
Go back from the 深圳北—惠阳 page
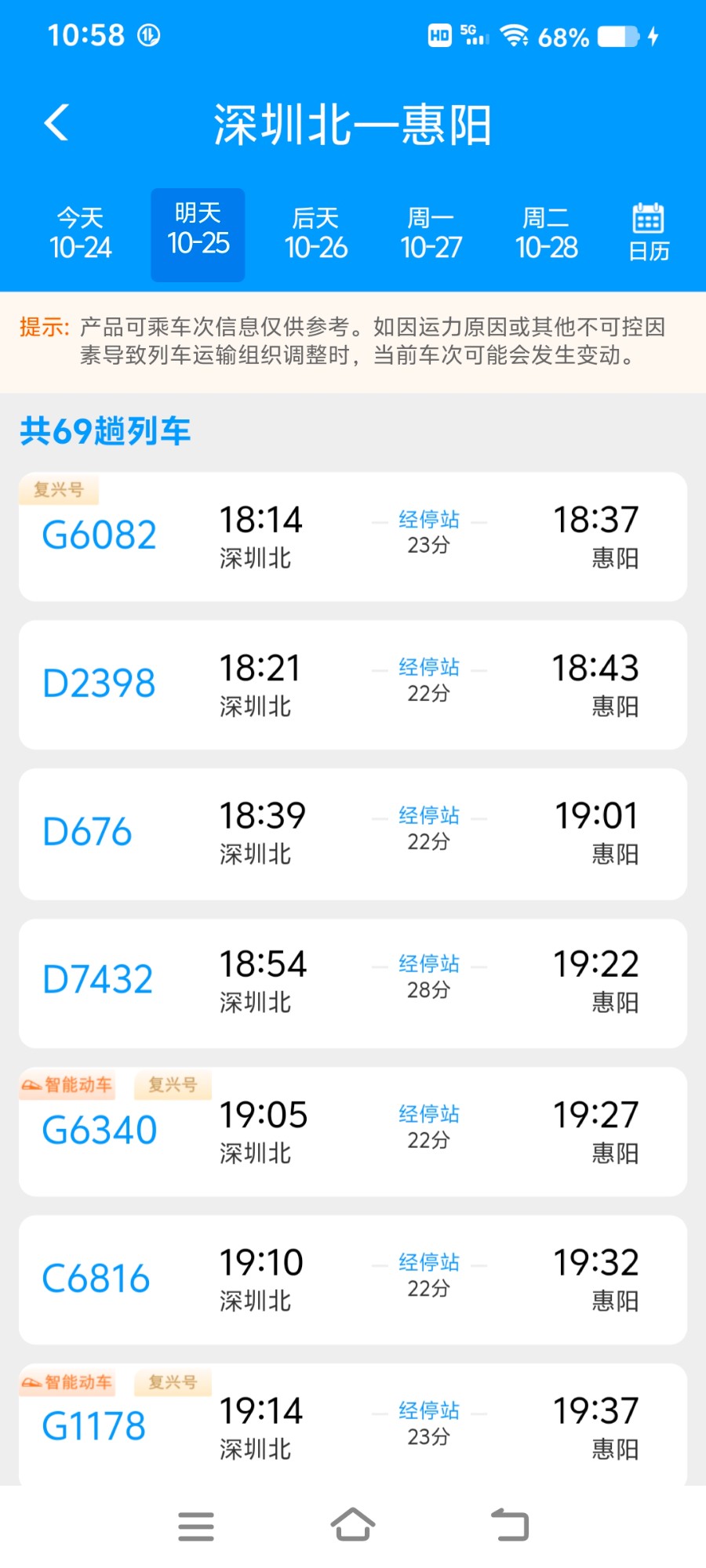pos(56,123)
